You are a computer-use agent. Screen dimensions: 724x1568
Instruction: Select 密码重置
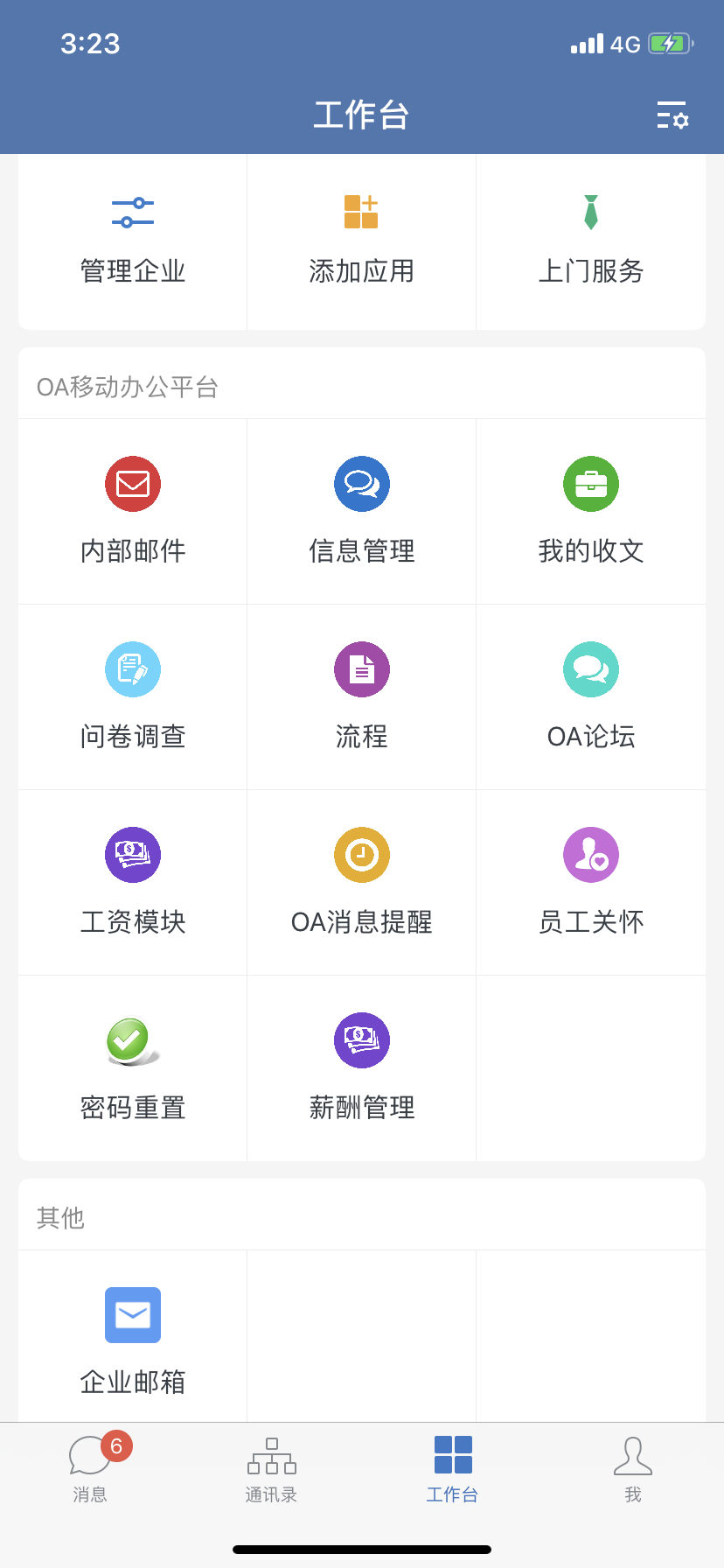pos(133,1068)
